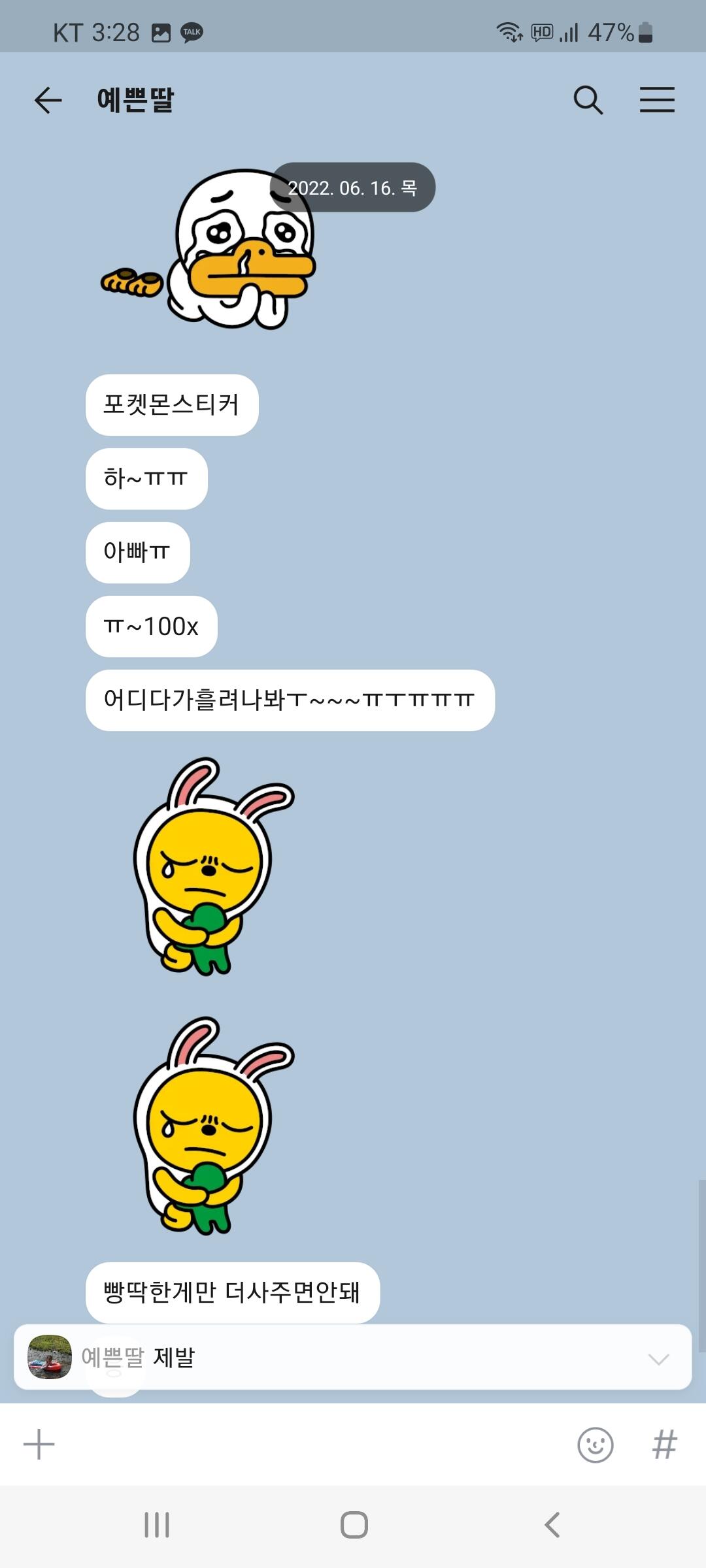
Task: Open the chat room hamburger menu
Action: (657, 100)
